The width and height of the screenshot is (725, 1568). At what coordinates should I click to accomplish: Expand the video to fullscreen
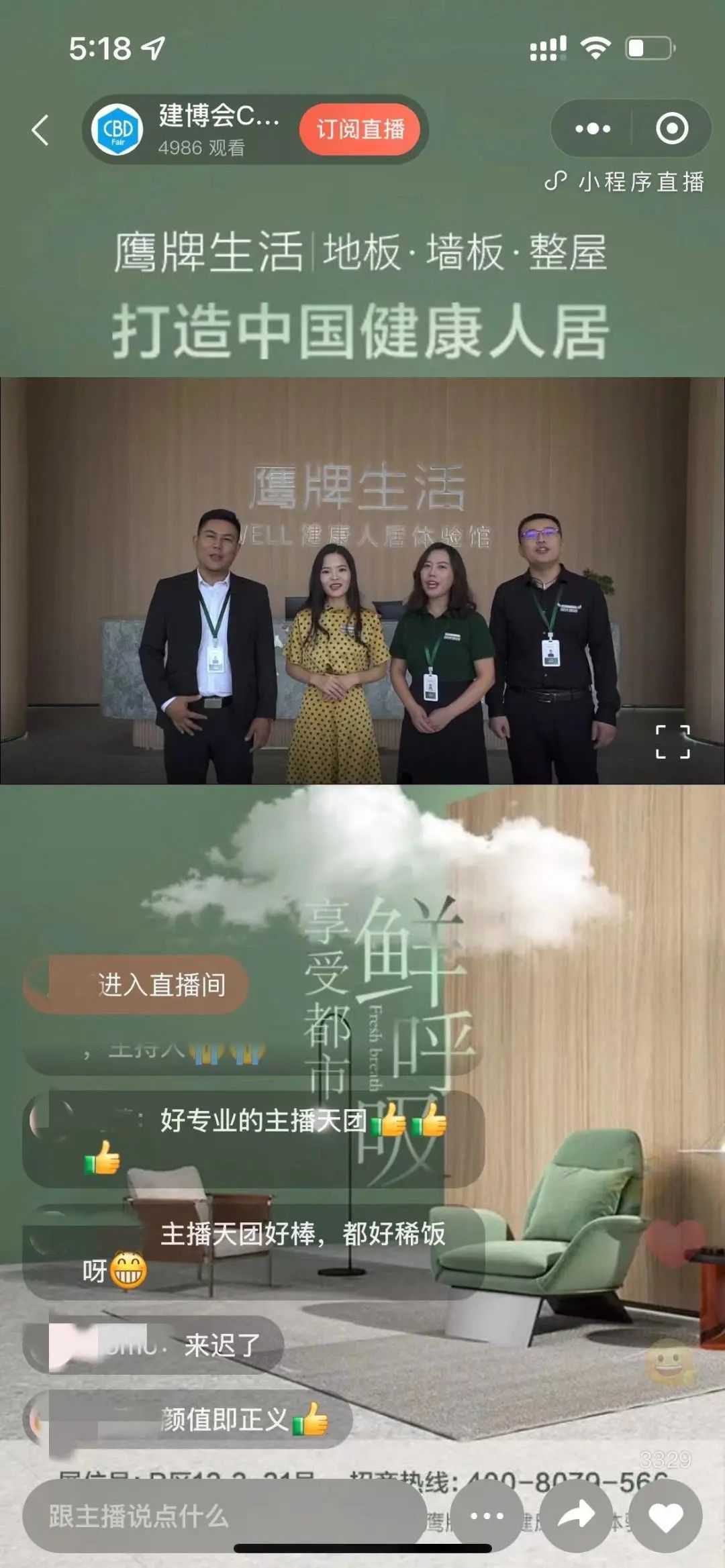coord(672,742)
